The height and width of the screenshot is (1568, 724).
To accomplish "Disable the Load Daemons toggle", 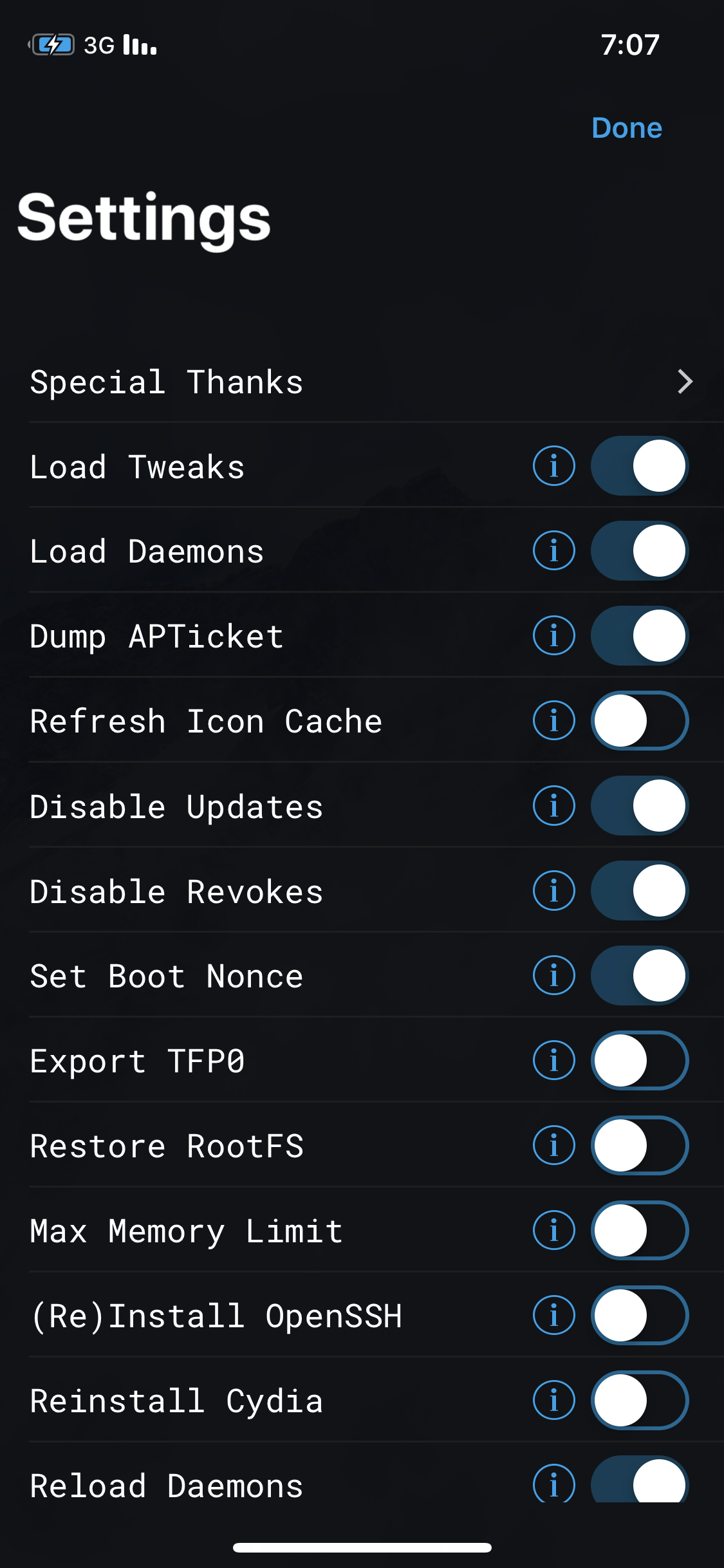I will (639, 551).
